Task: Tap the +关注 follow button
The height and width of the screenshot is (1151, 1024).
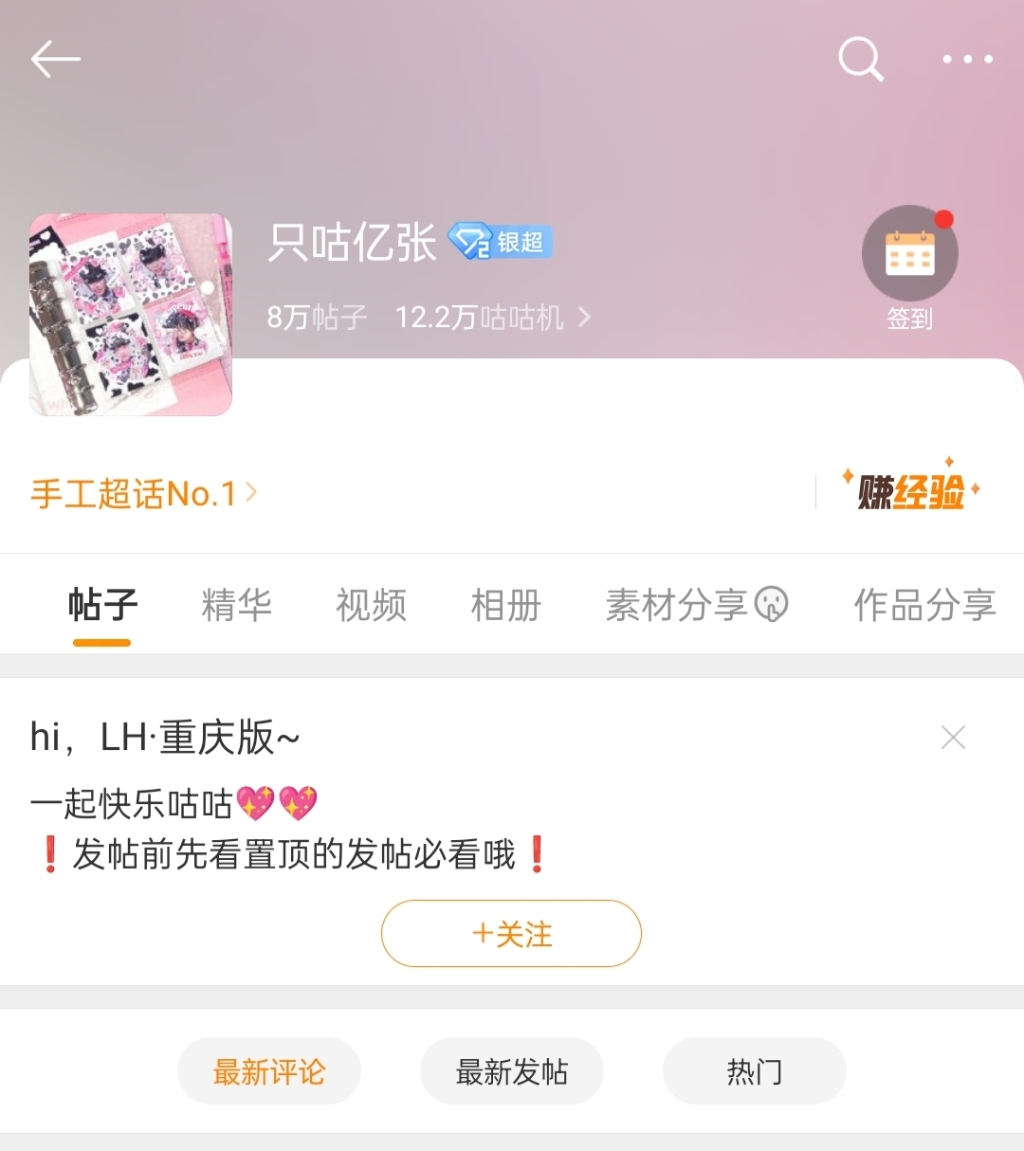Action: point(511,933)
